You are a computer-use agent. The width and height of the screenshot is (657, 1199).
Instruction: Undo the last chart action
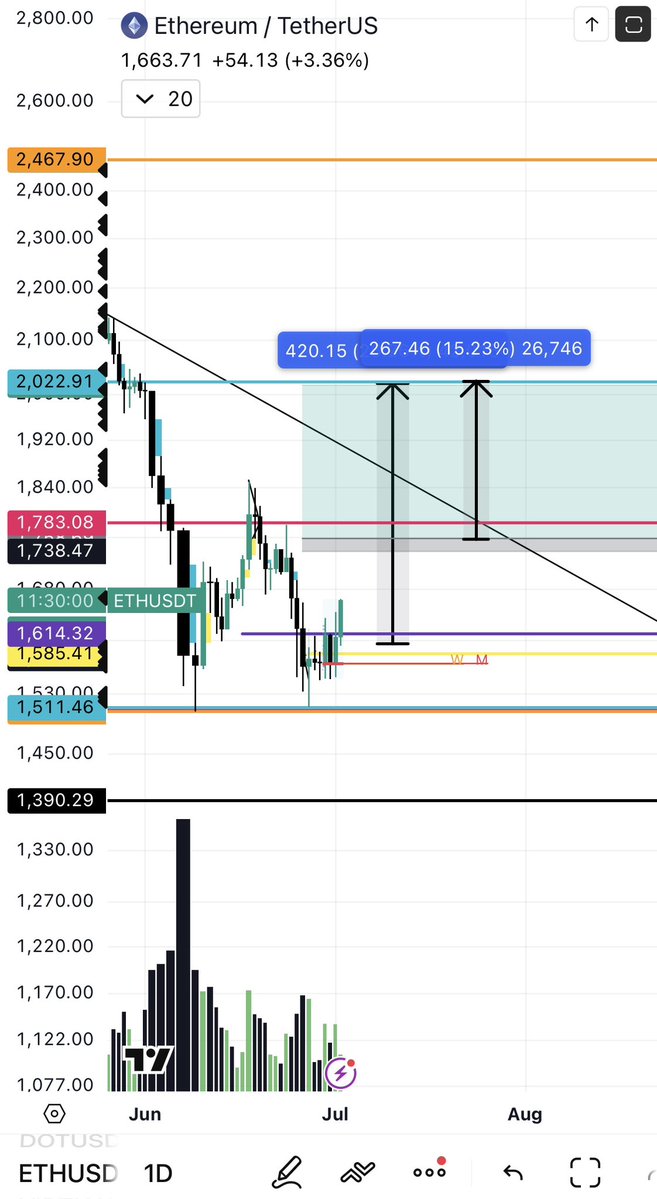(513, 1172)
